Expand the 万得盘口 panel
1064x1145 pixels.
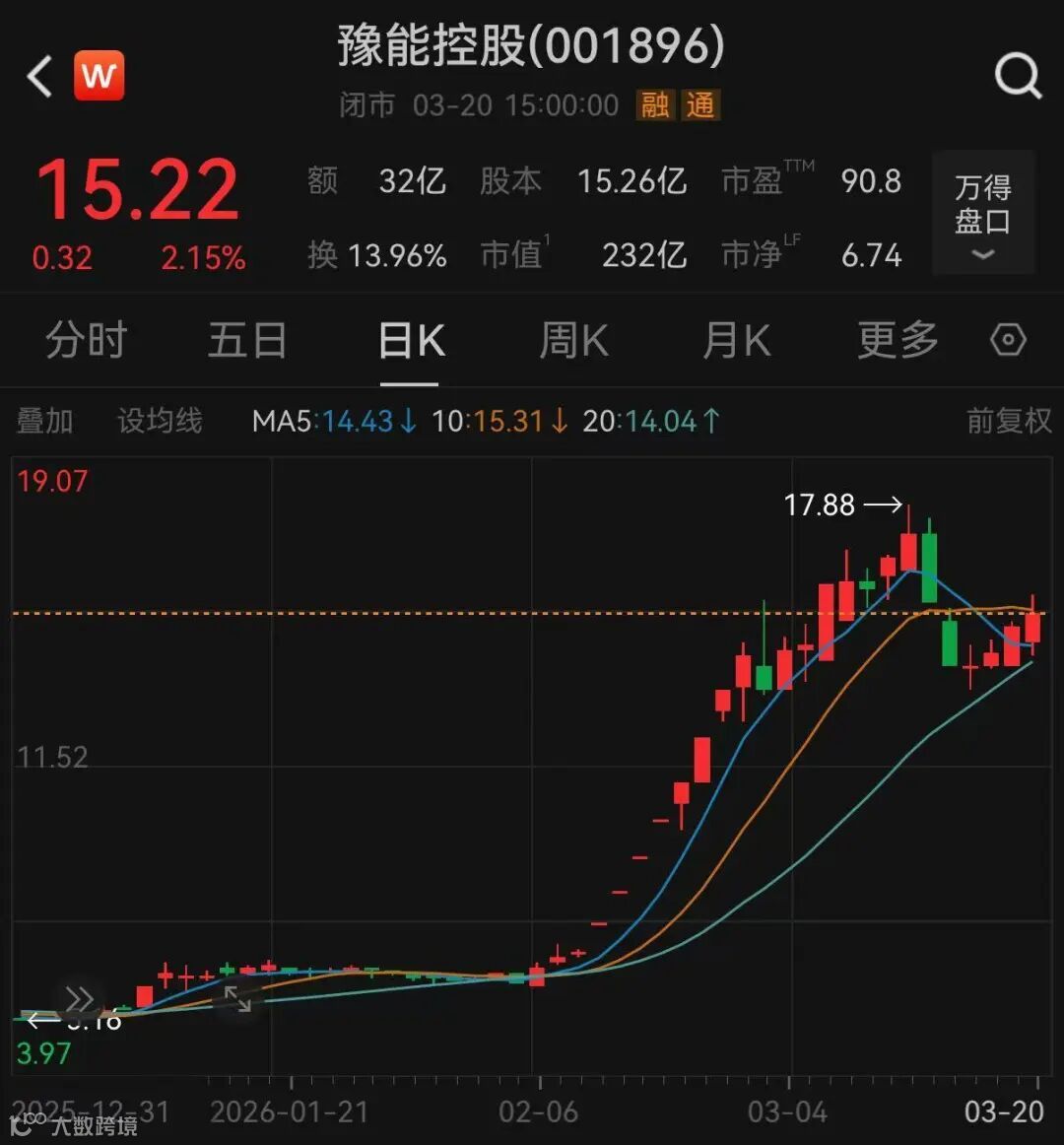pyautogui.click(x=982, y=214)
